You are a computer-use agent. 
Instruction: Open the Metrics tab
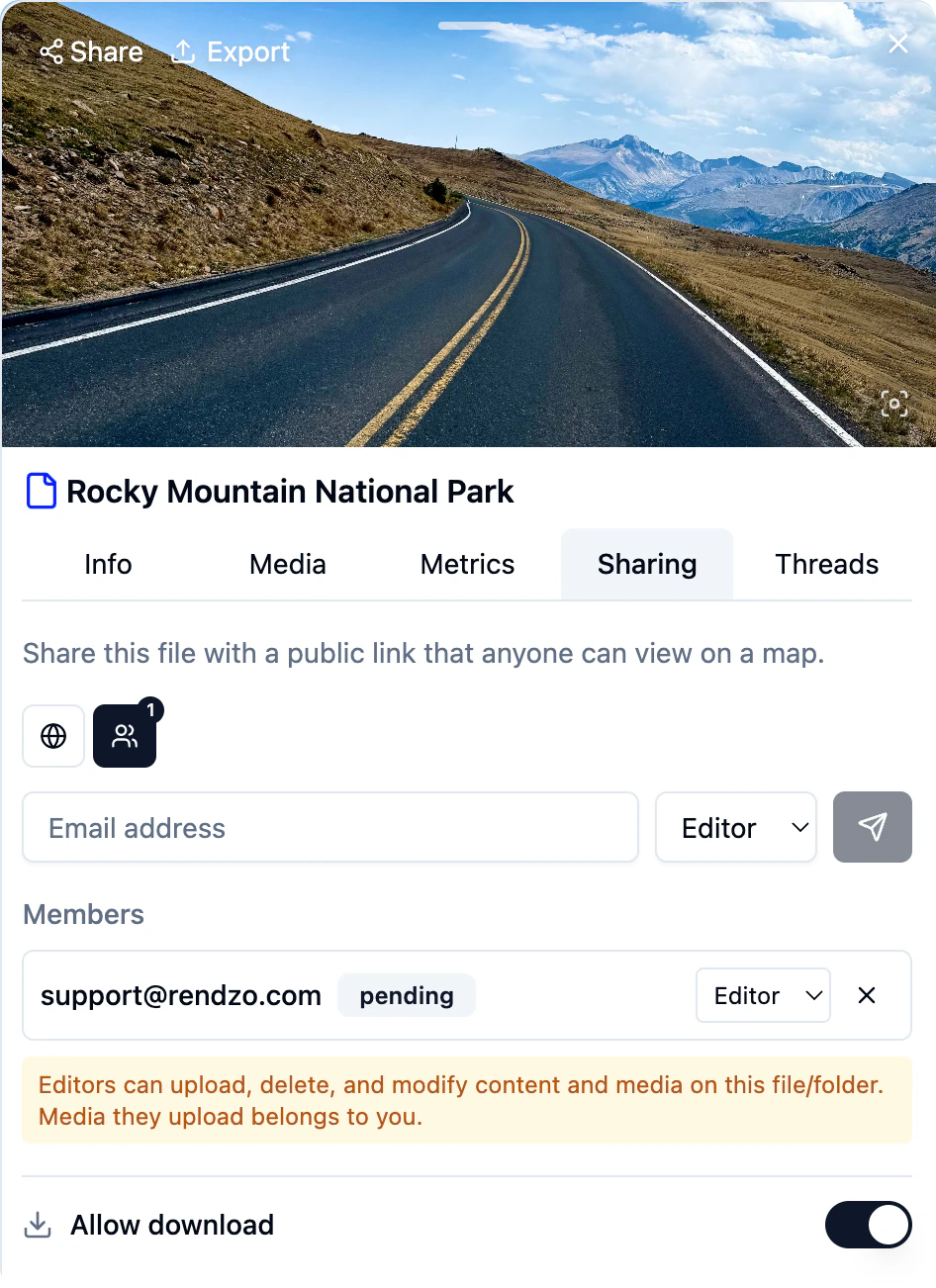click(x=467, y=564)
